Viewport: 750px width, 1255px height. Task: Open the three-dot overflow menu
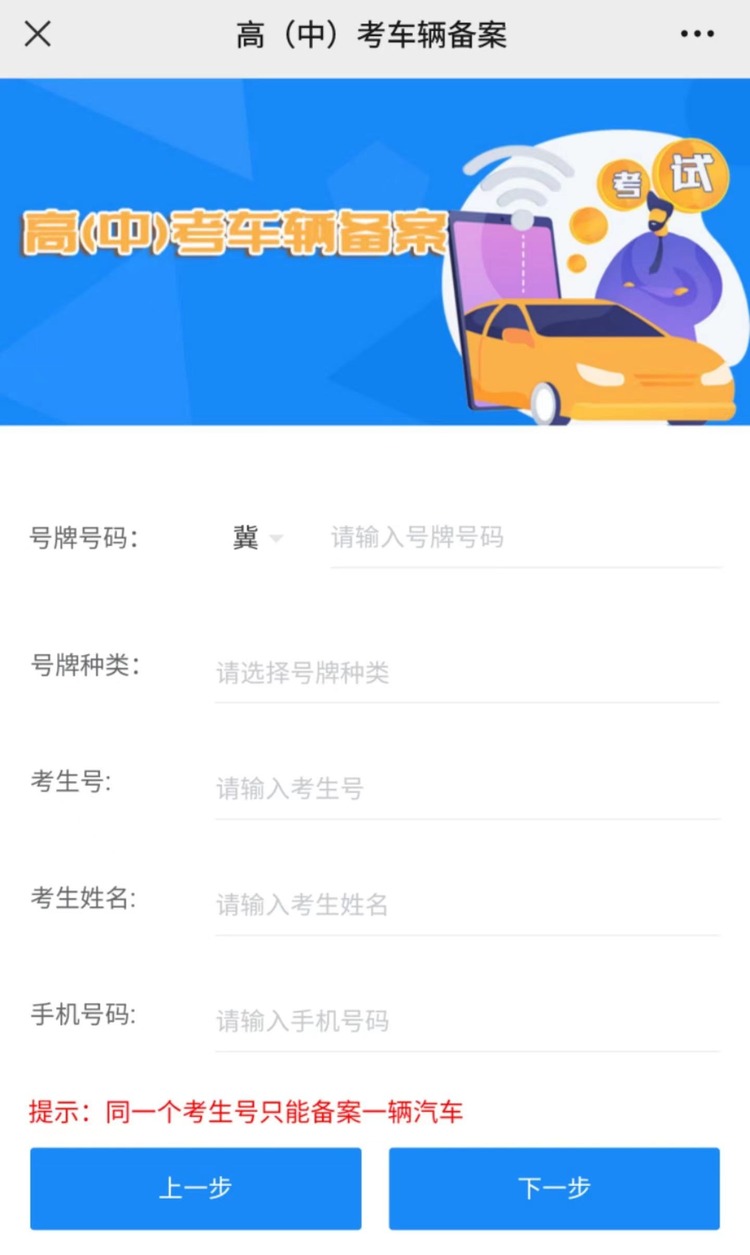click(697, 34)
